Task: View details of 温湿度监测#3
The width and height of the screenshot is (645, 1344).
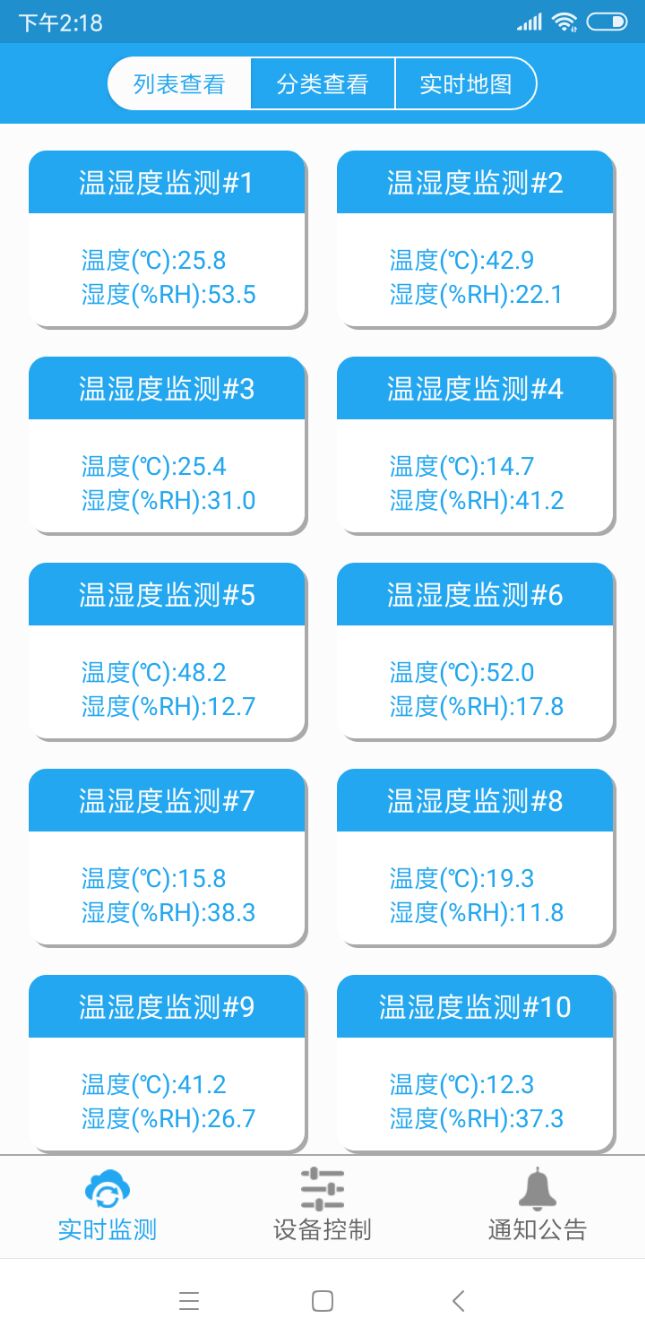Action: tap(167, 444)
